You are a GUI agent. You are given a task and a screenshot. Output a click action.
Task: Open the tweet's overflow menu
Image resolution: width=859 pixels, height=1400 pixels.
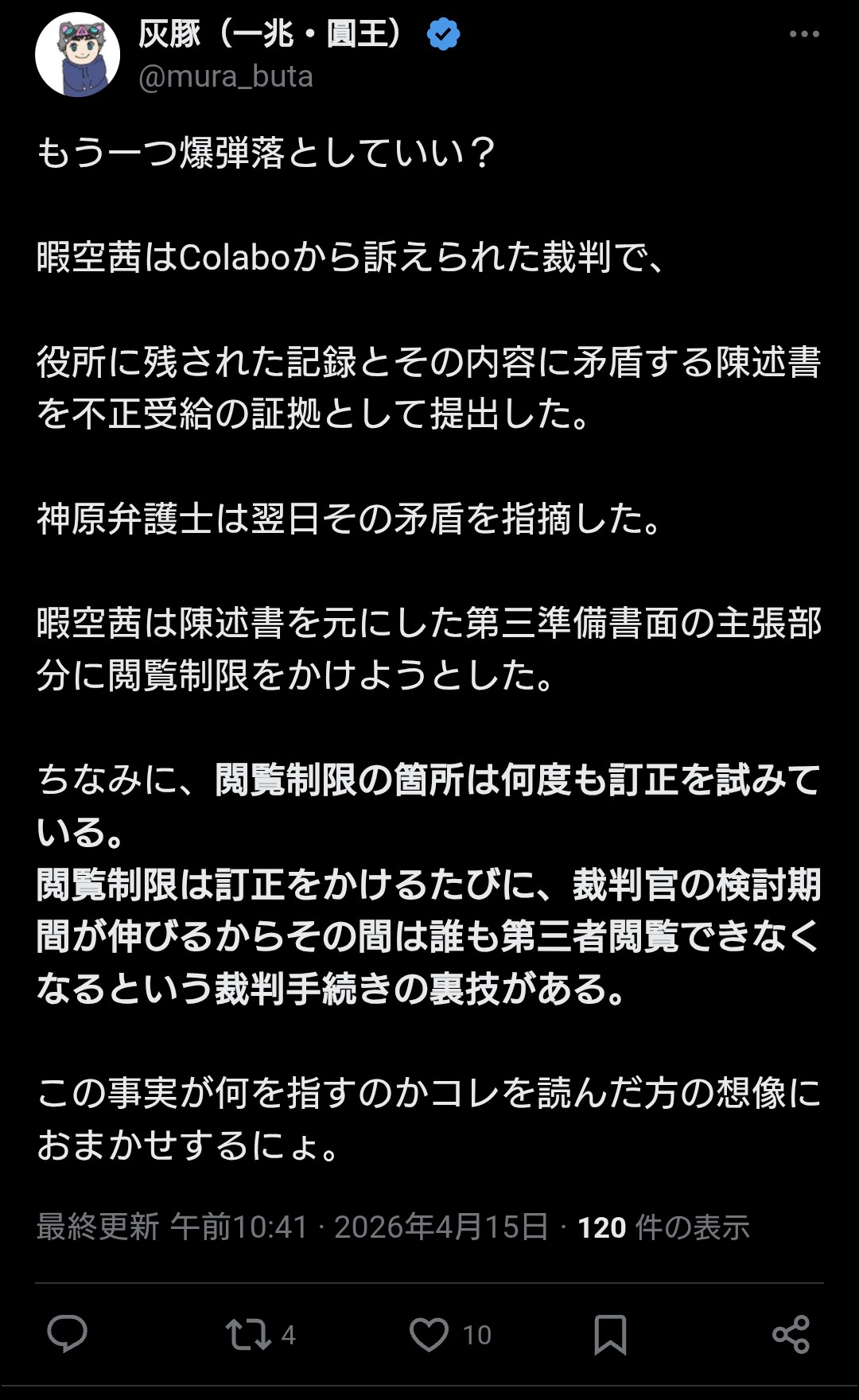click(803, 34)
